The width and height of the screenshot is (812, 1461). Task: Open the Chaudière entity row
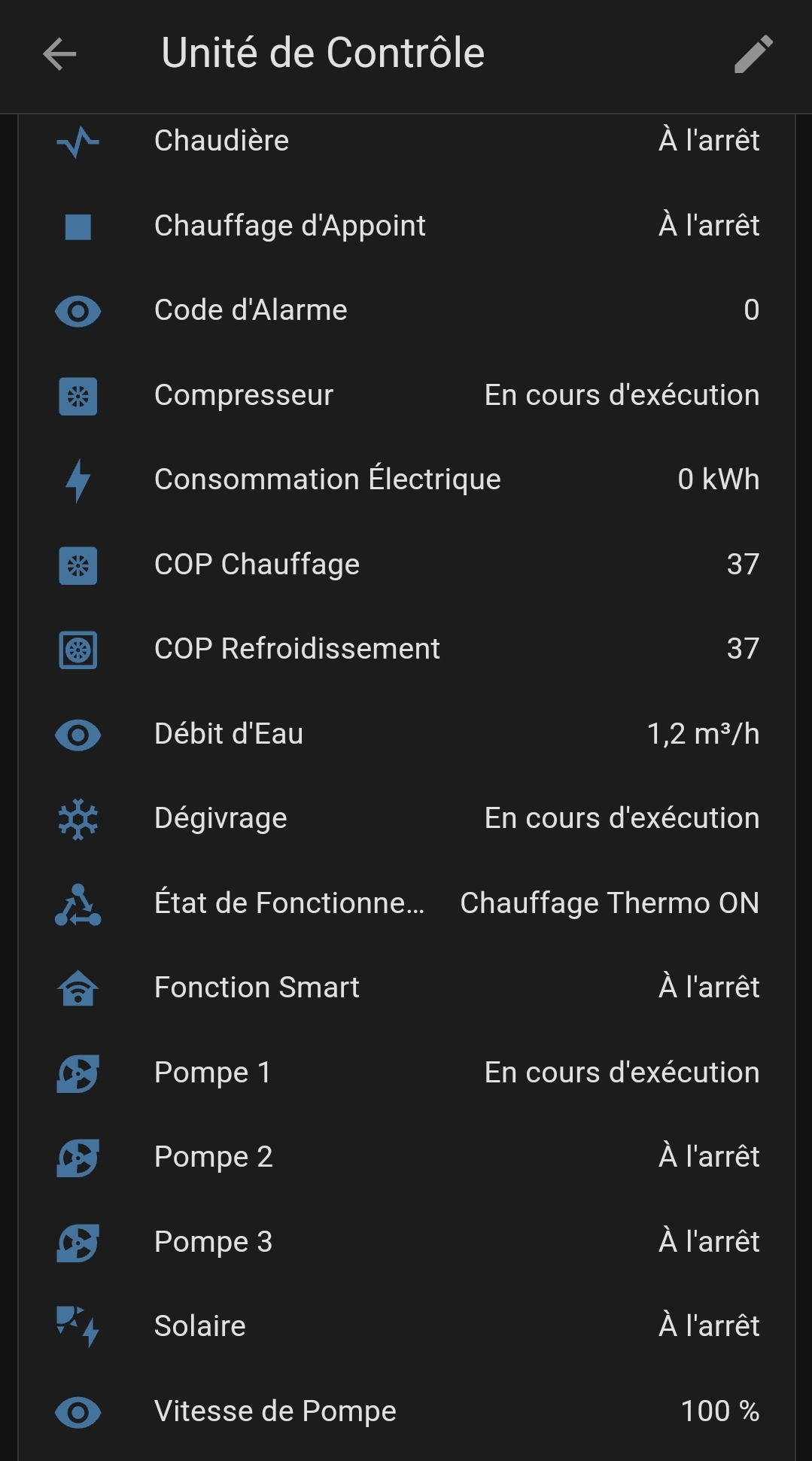click(x=406, y=141)
